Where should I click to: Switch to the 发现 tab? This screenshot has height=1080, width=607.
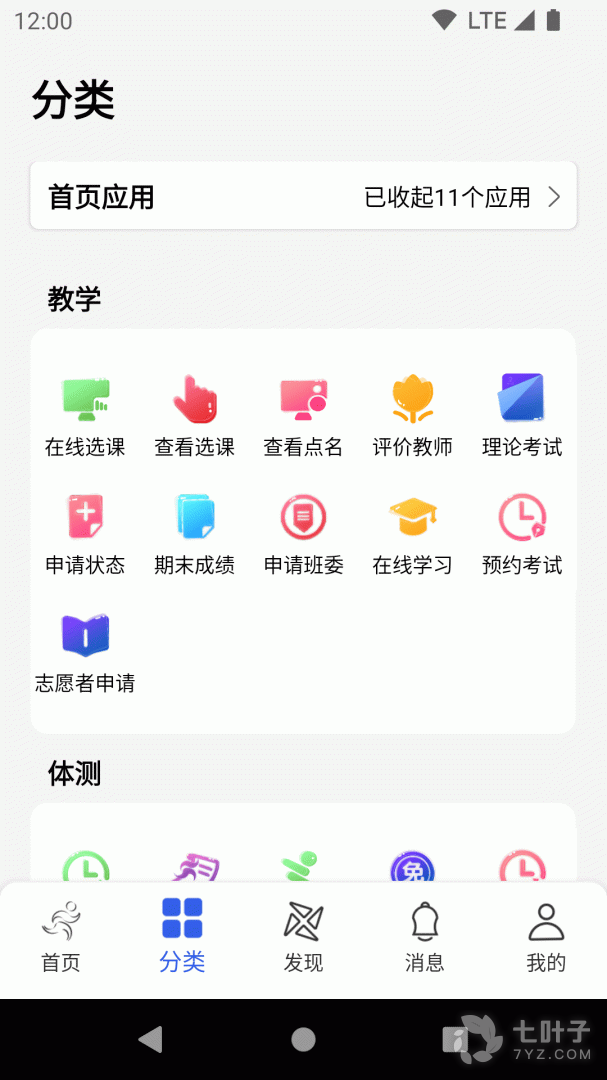tap(303, 936)
